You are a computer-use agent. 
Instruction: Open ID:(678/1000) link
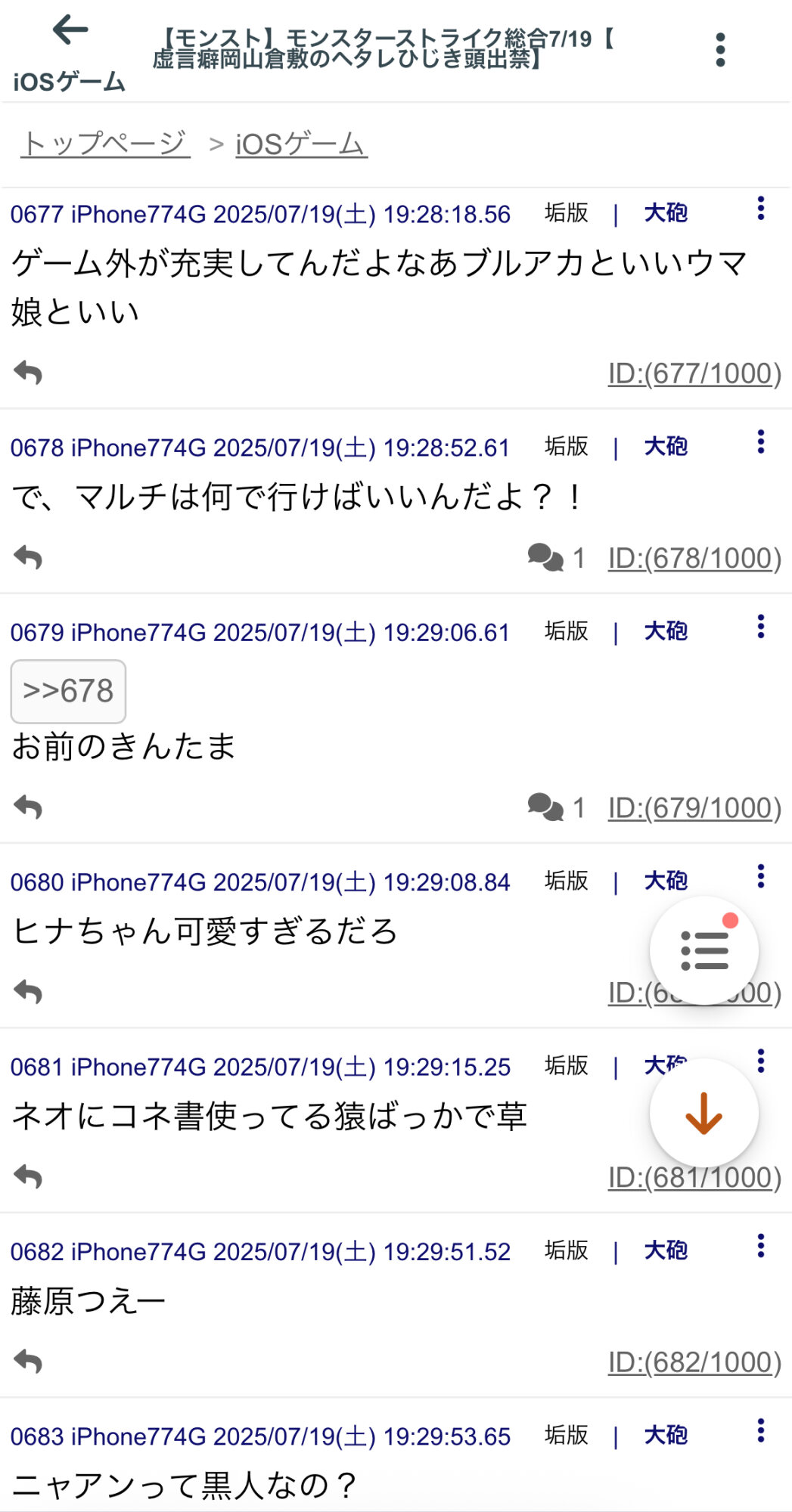pos(694,558)
